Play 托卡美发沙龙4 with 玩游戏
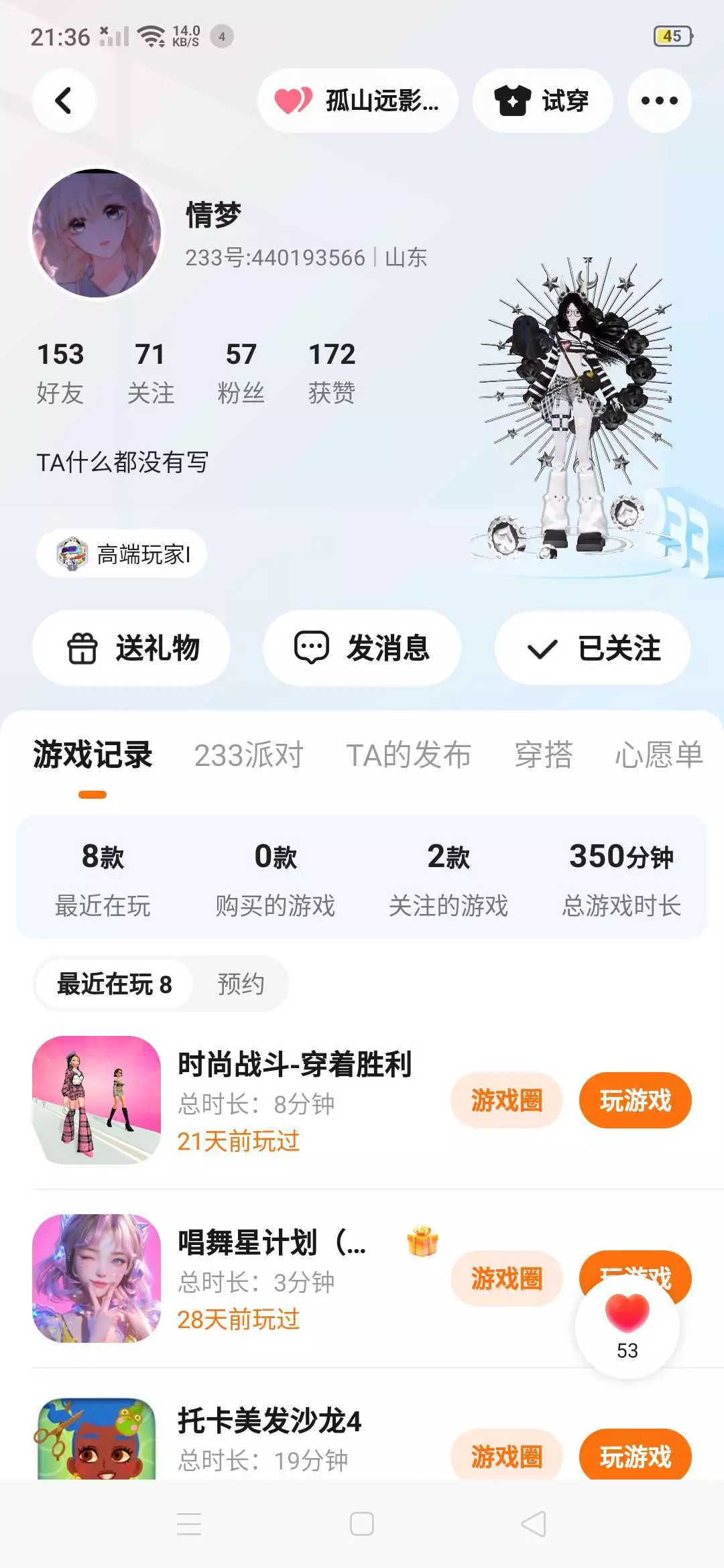Viewport: 724px width, 1568px height. point(636,1457)
